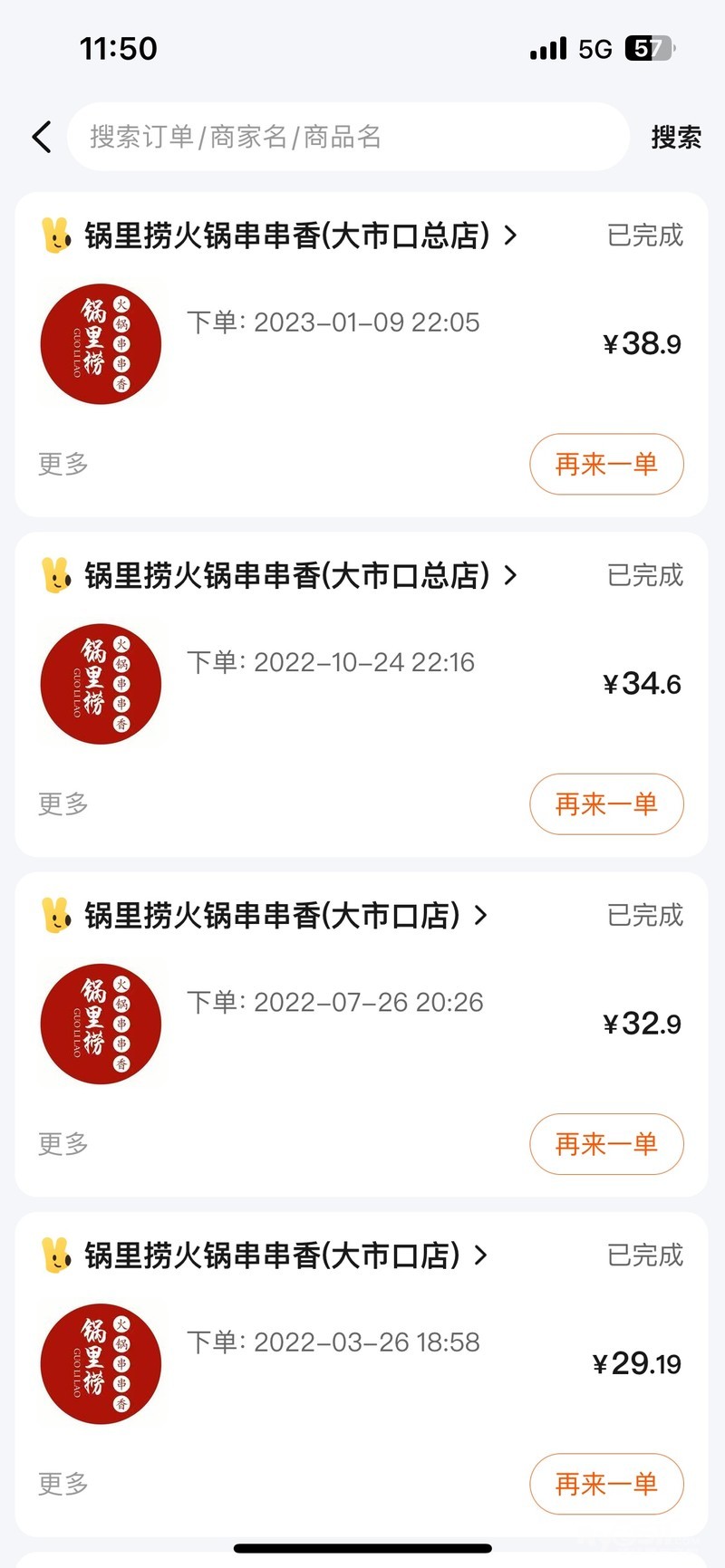Tap the 搜索 button
The image size is (725, 1568).
click(x=676, y=138)
